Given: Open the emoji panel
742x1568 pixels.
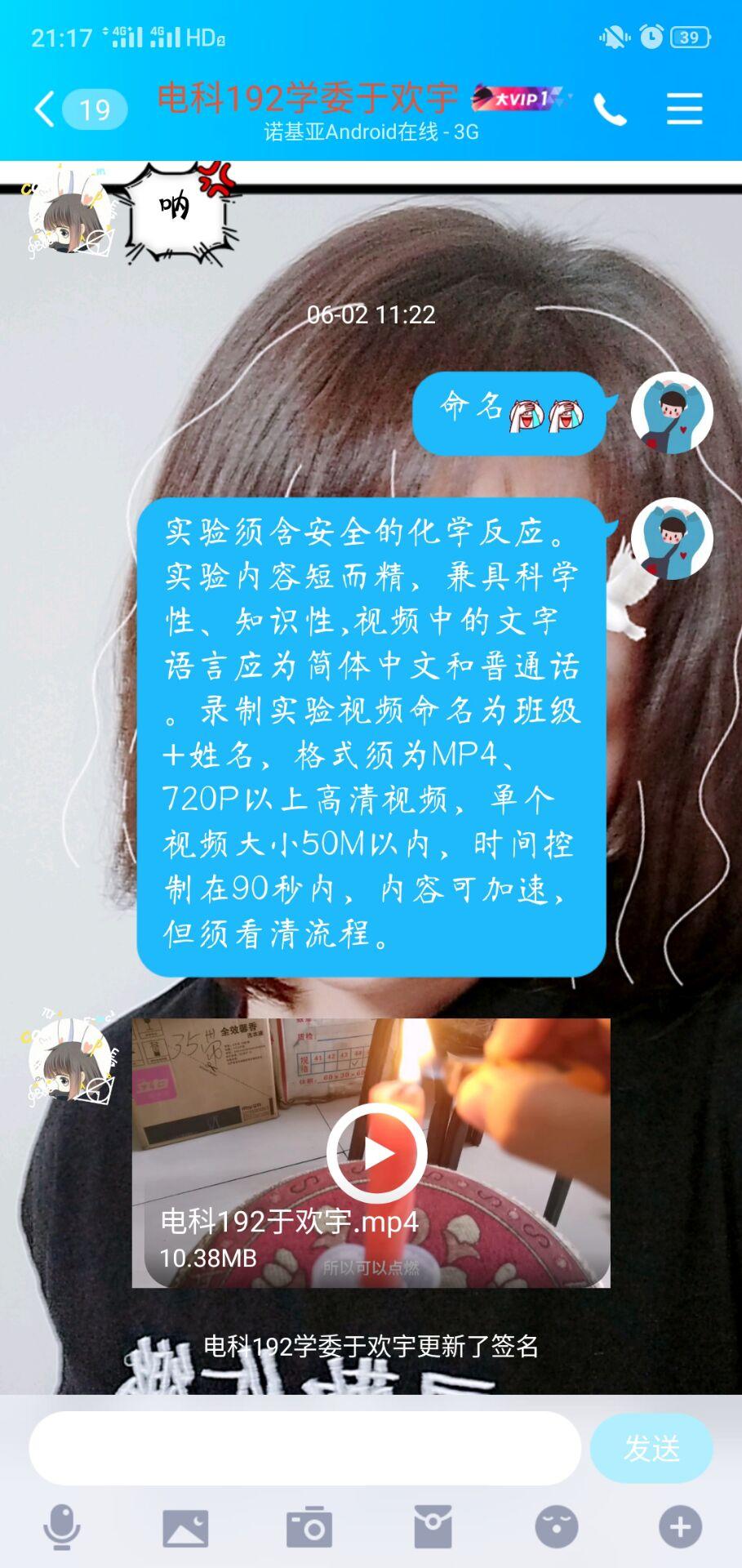Looking at the screenshot, I should pos(557,1527).
